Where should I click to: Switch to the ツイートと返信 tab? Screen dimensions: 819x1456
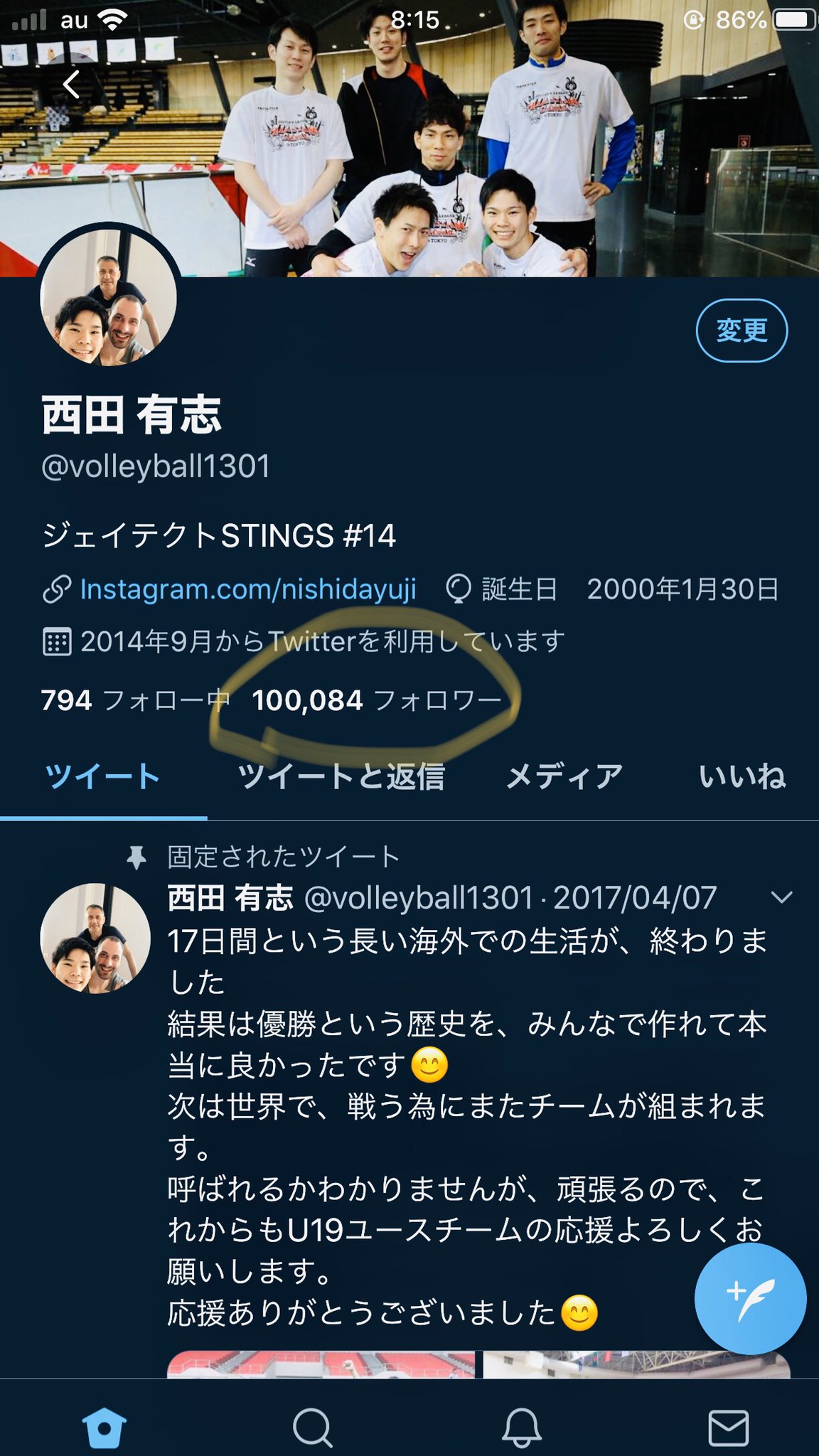pos(341,776)
